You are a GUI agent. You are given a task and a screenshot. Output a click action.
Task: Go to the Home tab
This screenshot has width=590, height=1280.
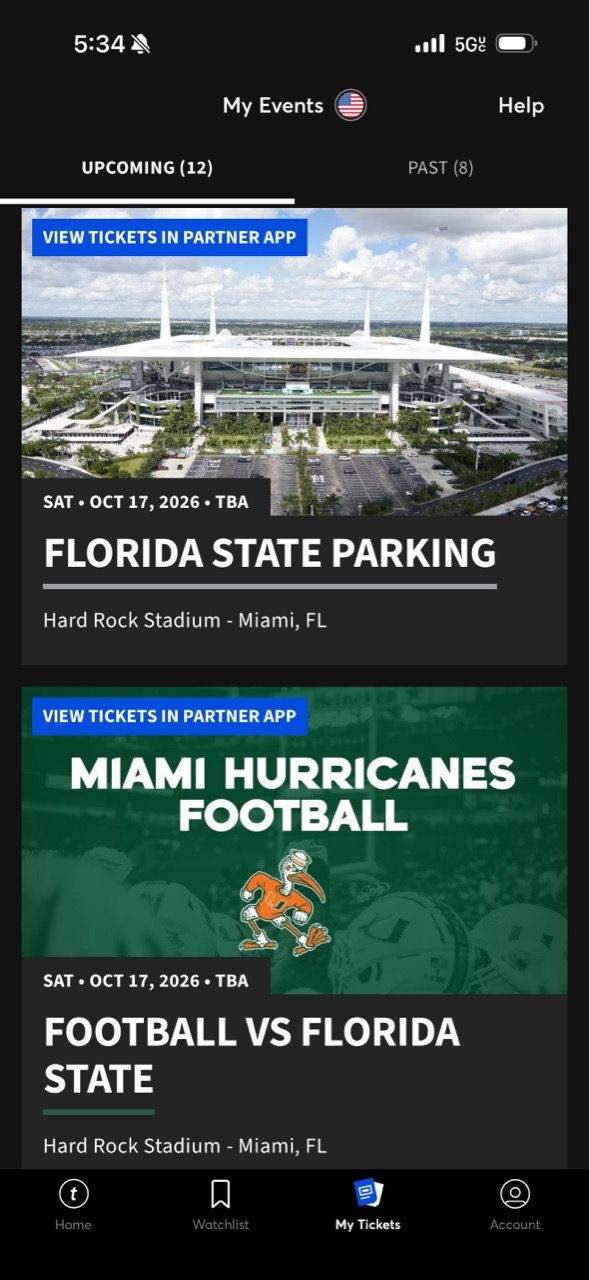point(73,1205)
